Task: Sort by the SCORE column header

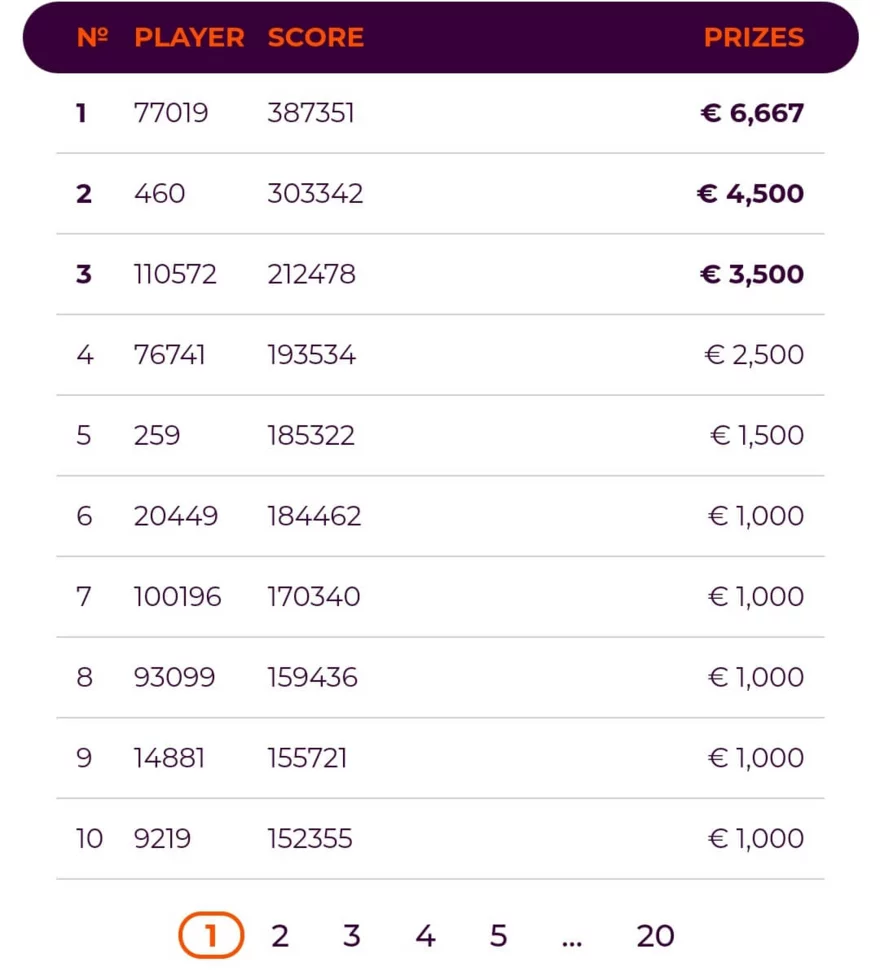Action: [x=315, y=38]
